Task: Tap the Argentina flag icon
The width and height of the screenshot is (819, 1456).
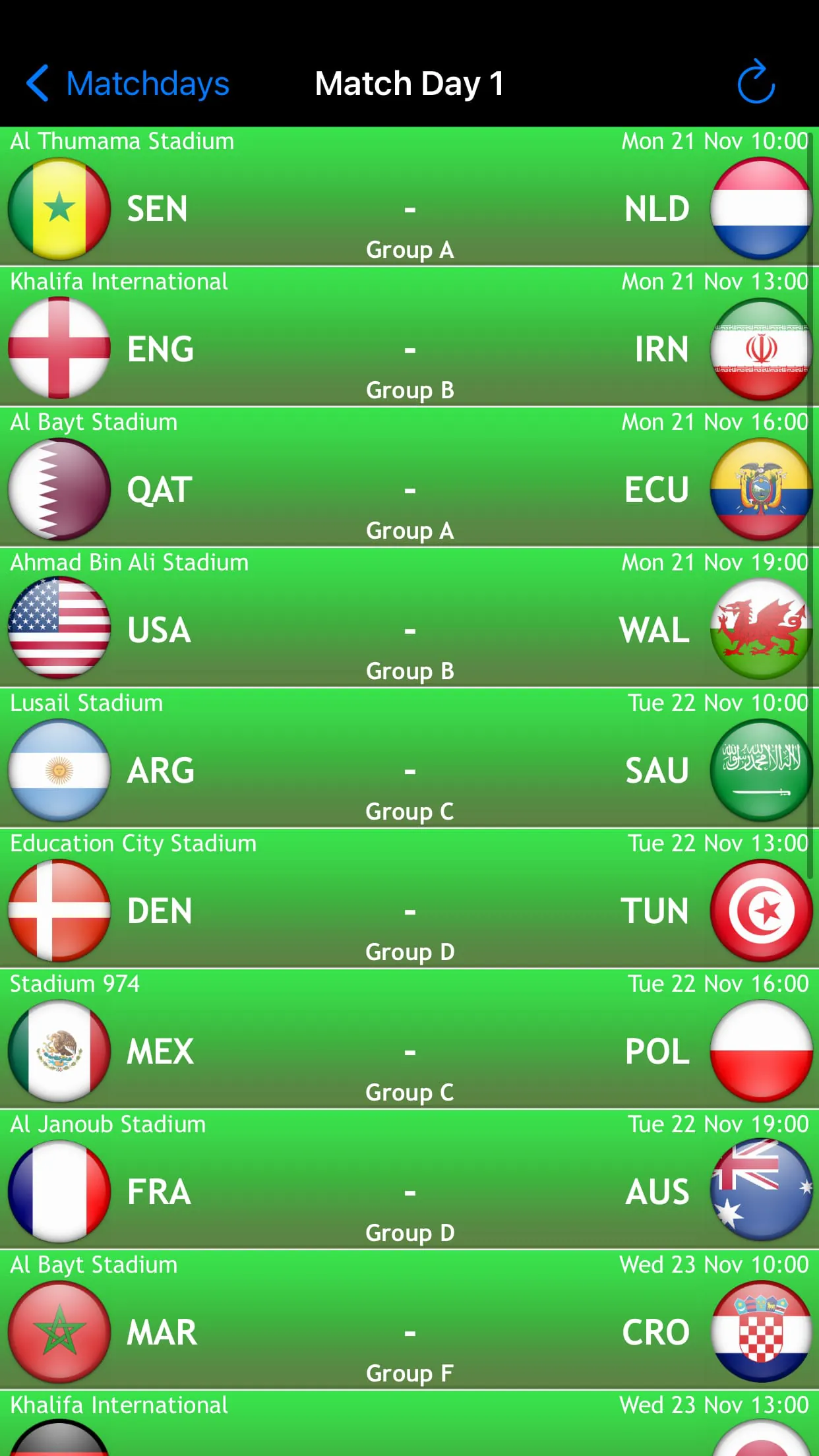Action: (59, 770)
